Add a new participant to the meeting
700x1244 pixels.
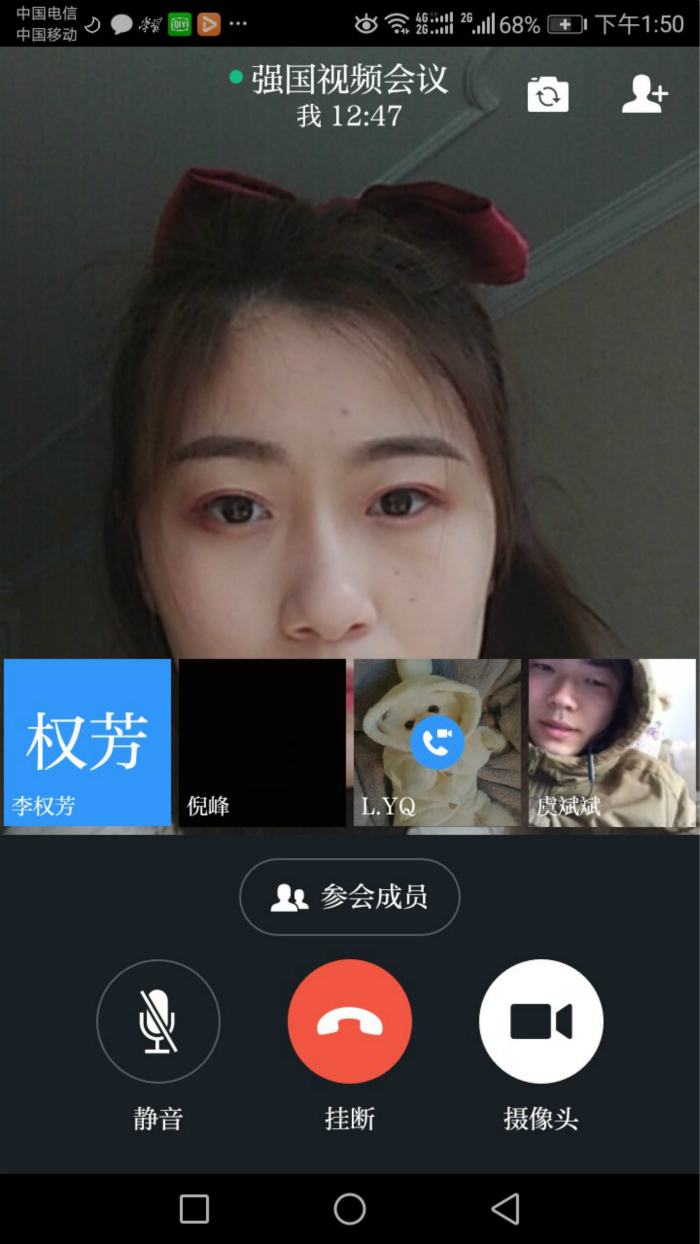click(x=644, y=94)
